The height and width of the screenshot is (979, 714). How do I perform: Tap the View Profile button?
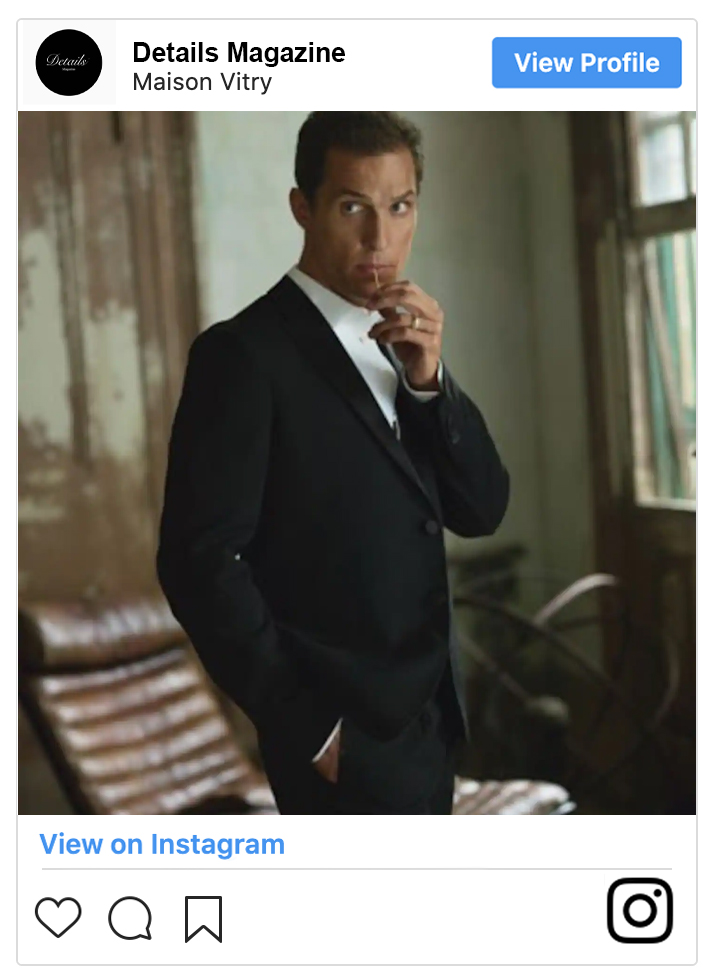586,63
